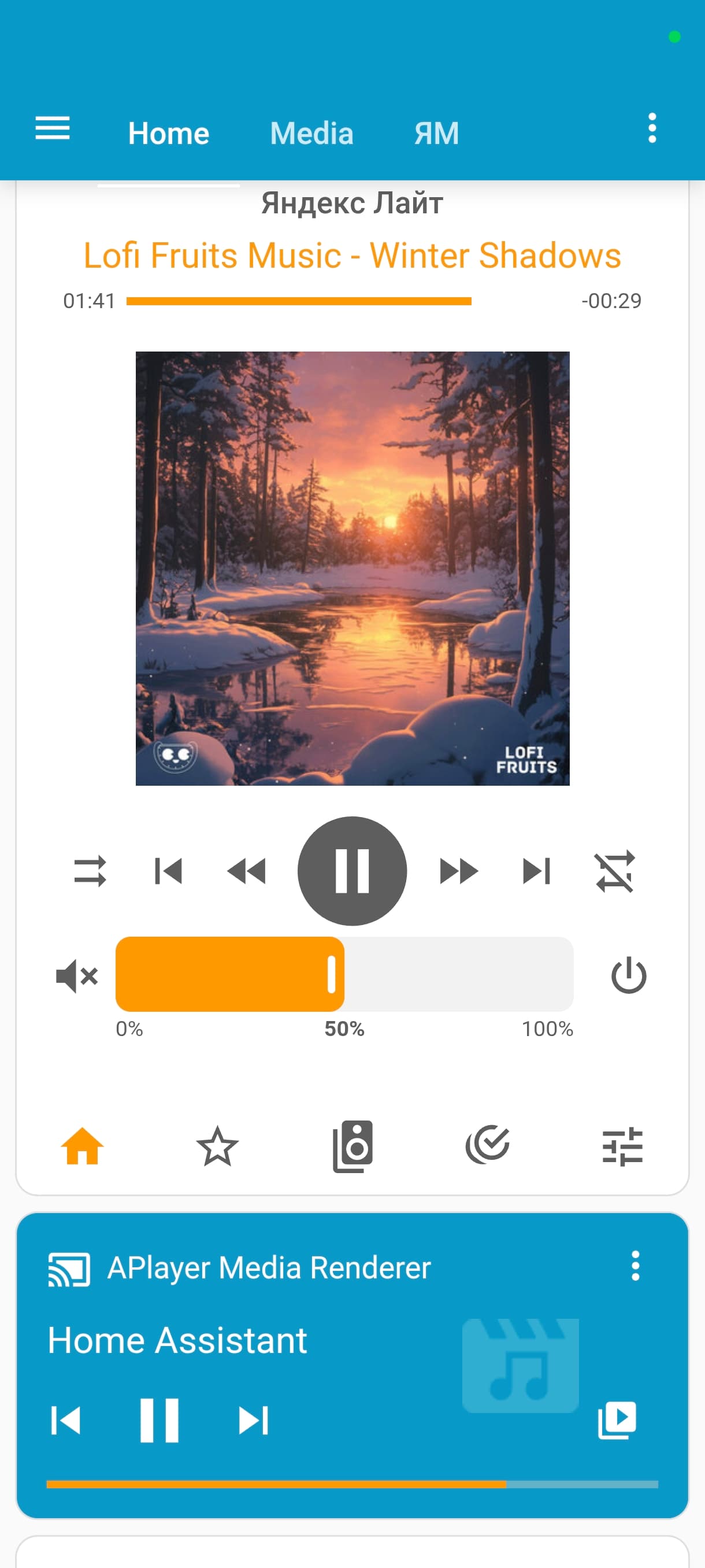
Task: Toggle shuffle mode
Action: click(x=615, y=870)
